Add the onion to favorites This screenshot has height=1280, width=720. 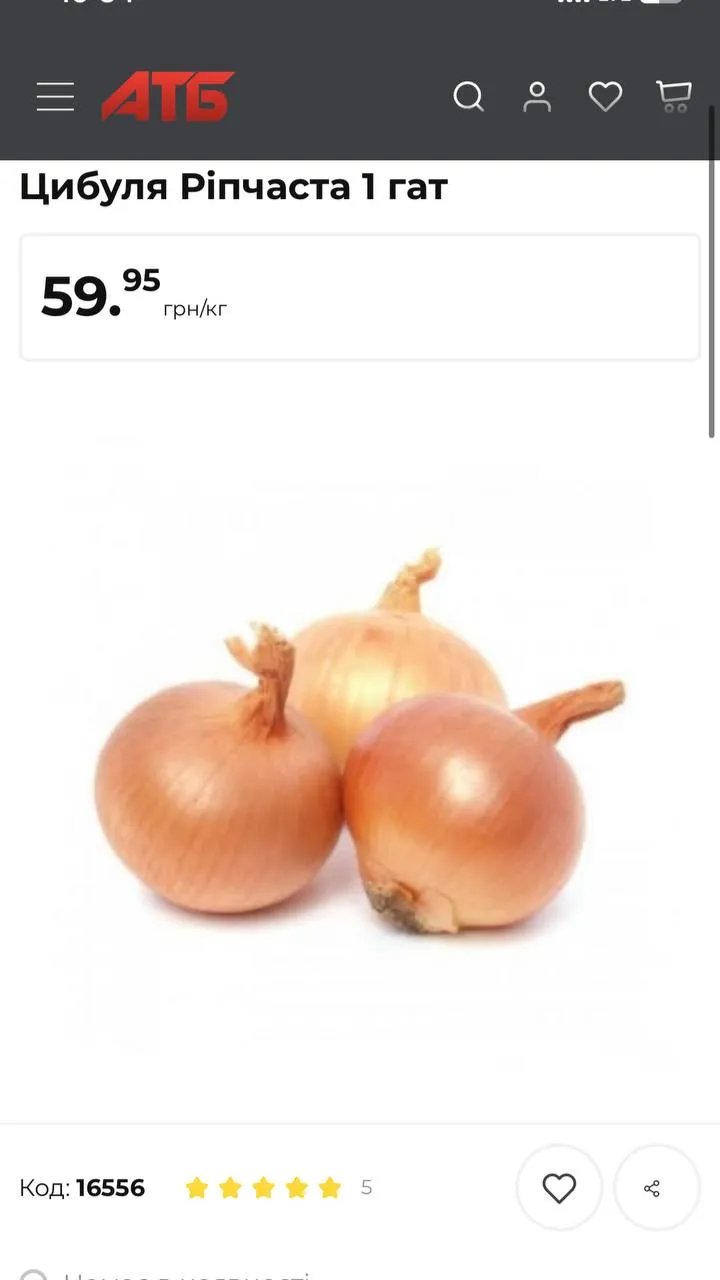[559, 1188]
